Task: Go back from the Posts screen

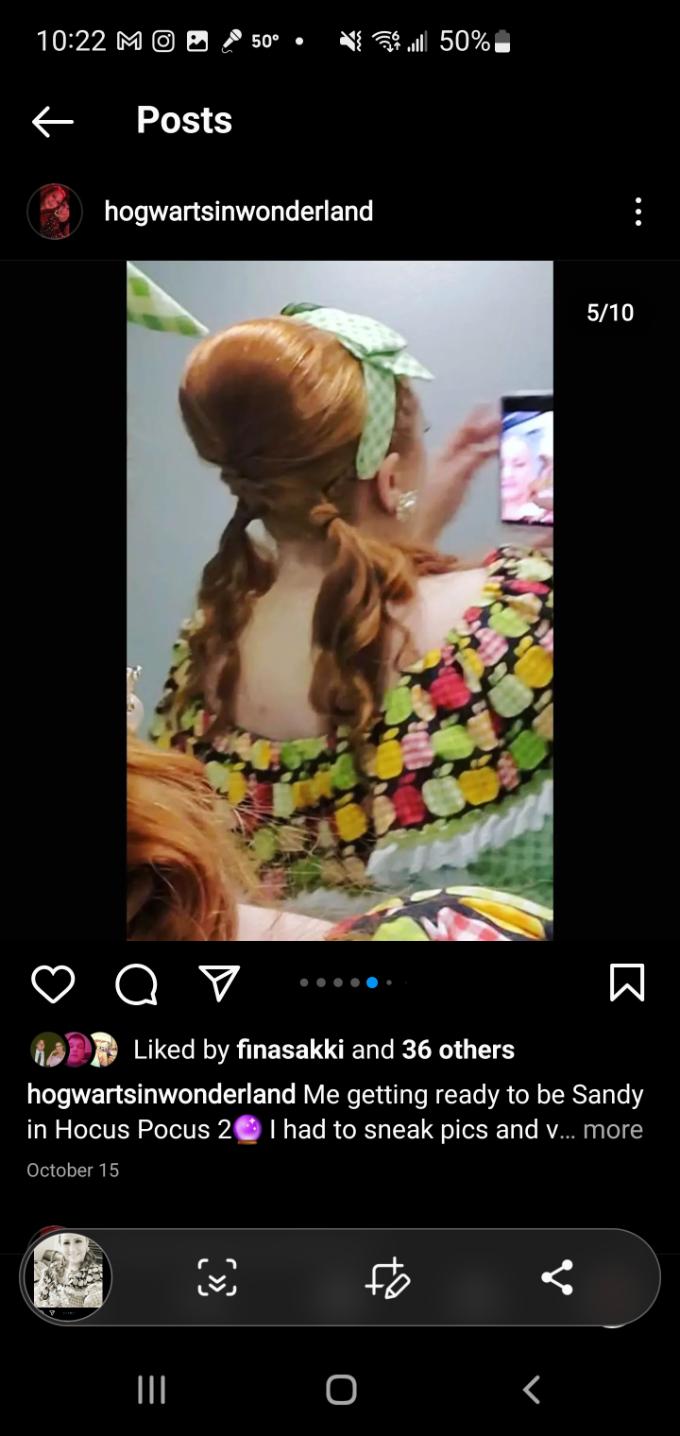Action: 53,122
